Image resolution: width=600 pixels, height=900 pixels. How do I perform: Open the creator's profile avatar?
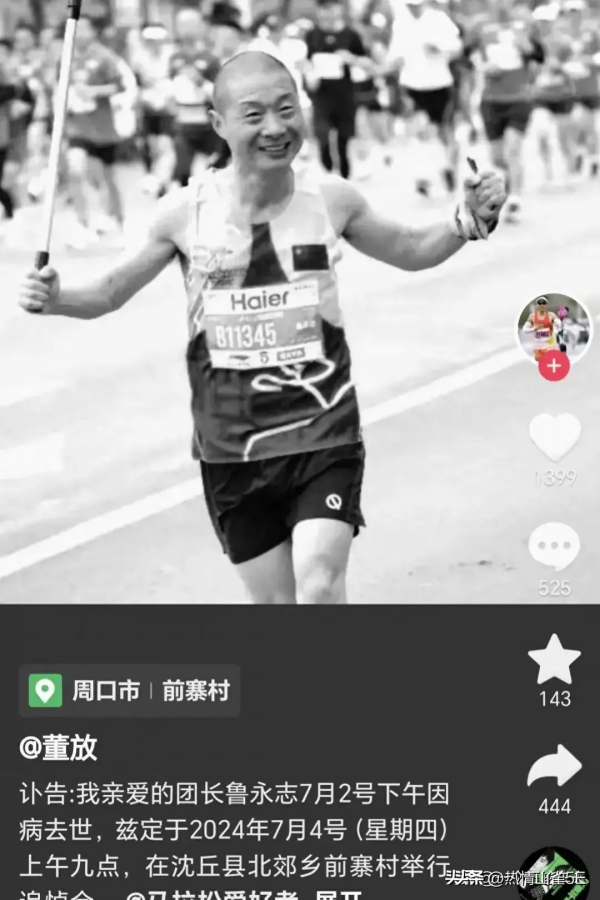(553, 327)
